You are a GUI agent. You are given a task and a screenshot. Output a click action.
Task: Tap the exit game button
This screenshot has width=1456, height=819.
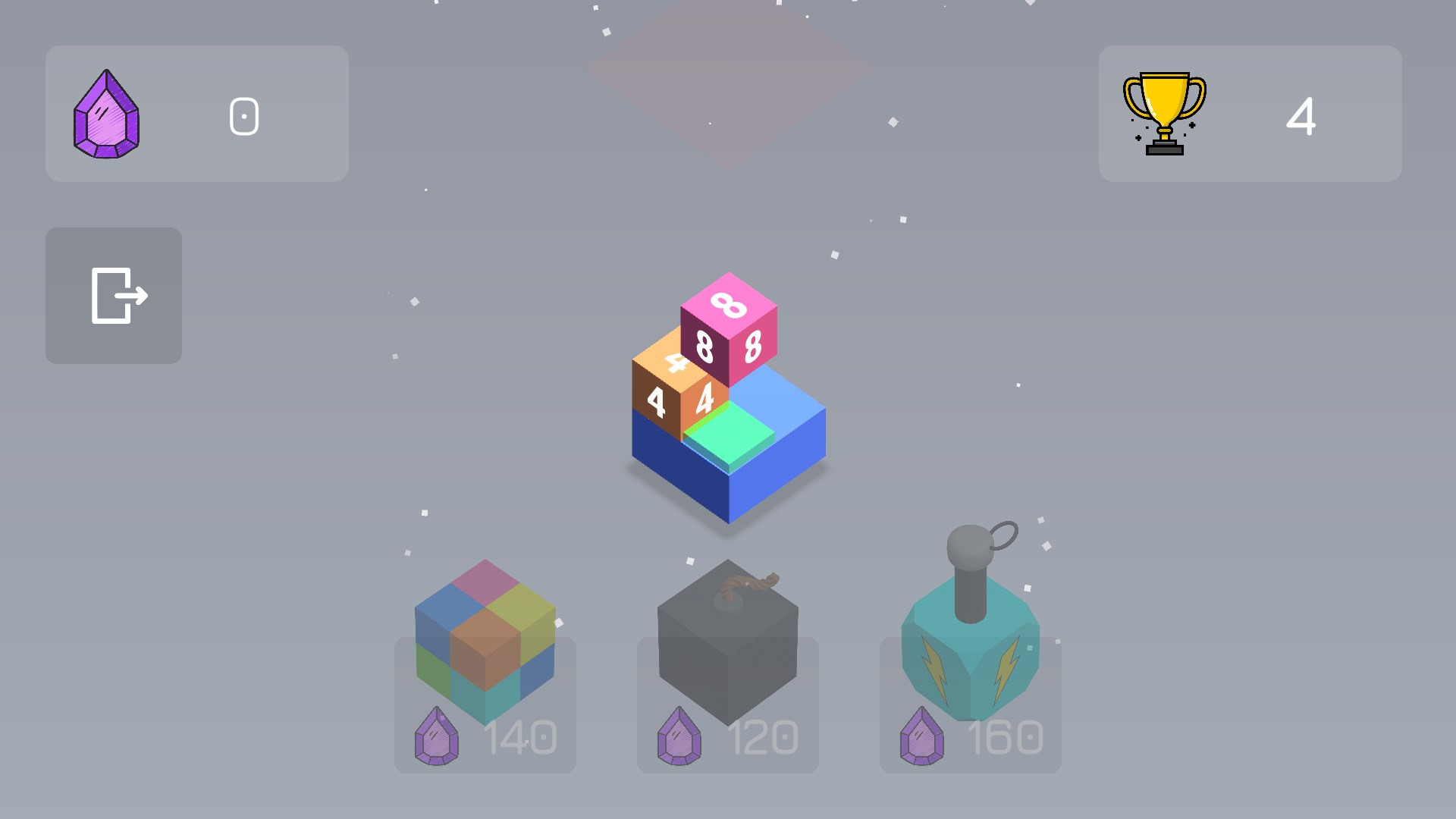point(114,296)
